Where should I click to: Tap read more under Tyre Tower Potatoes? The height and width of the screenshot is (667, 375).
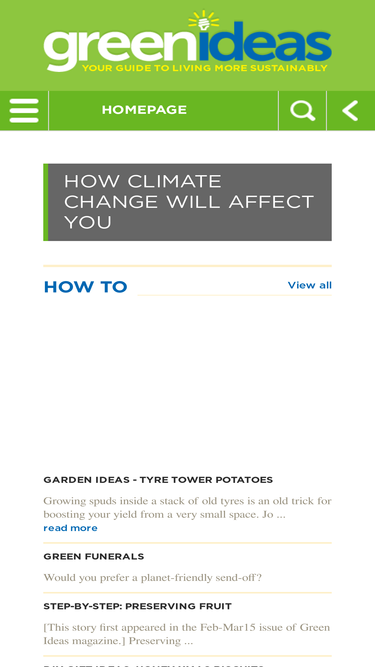(x=71, y=528)
